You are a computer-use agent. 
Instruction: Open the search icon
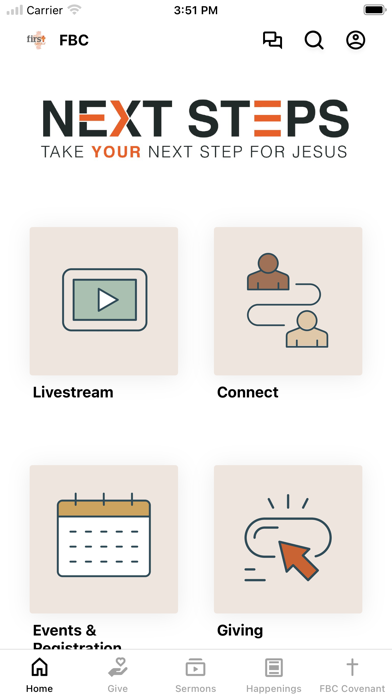tap(314, 40)
